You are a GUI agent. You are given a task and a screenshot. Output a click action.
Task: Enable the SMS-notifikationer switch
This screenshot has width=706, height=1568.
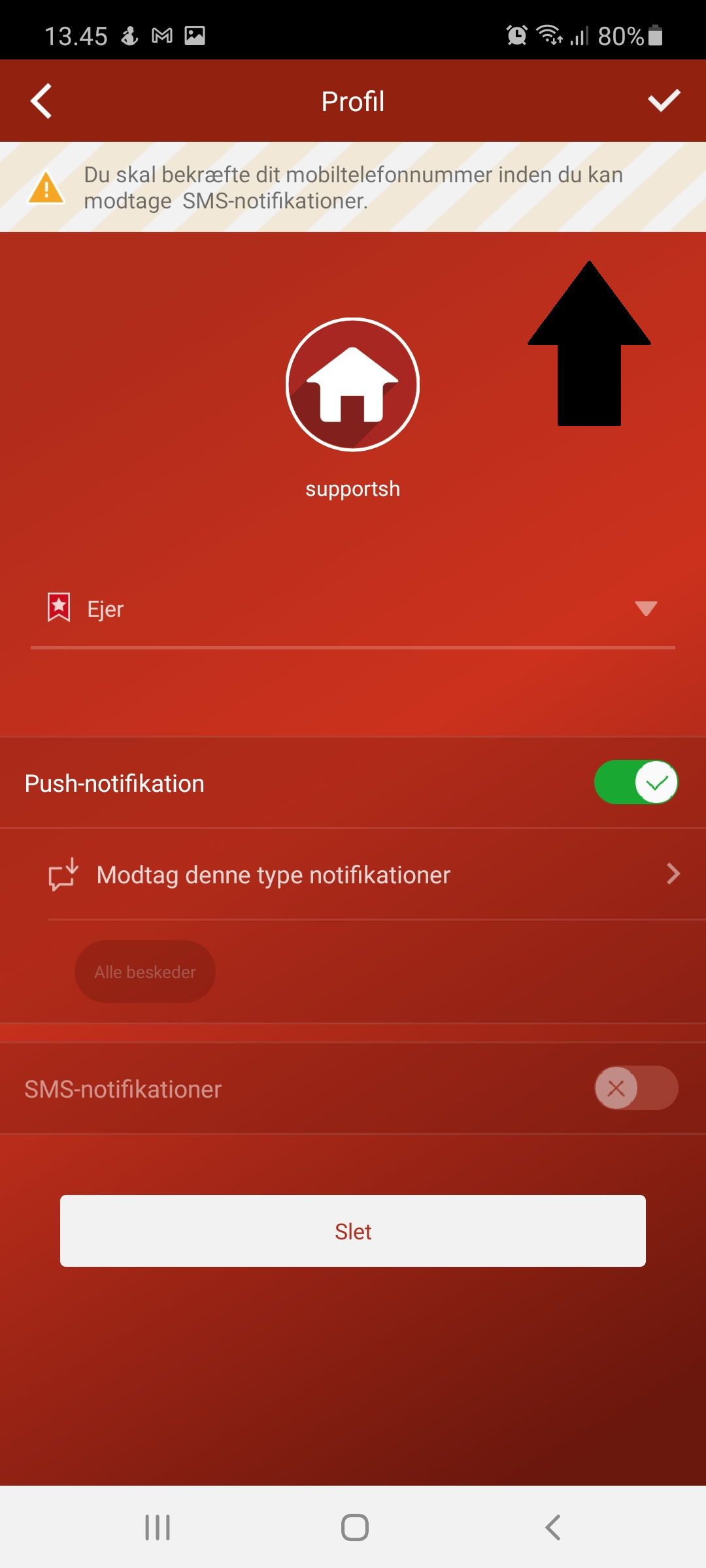[x=635, y=1088]
